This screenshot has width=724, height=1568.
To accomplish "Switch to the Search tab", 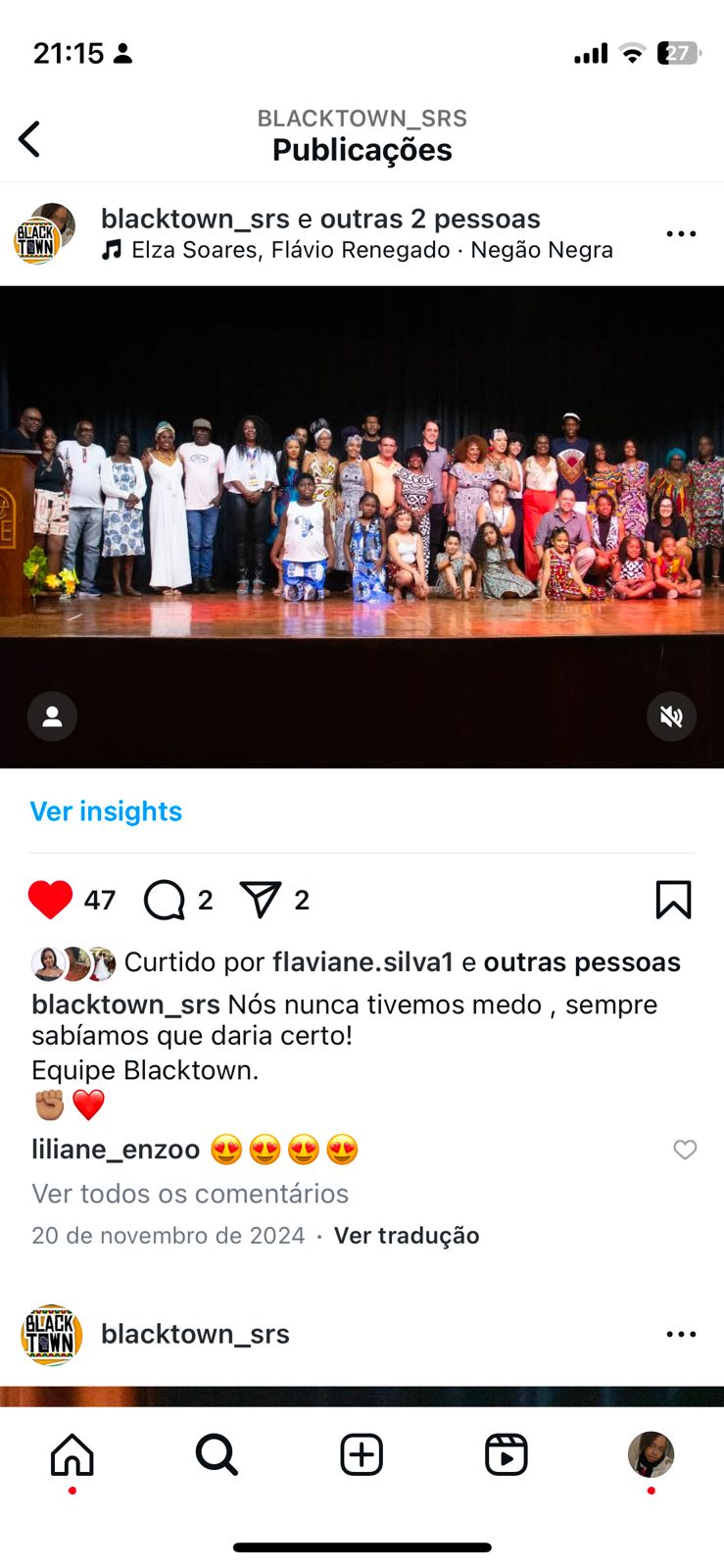I will click(x=217, y=1454).
